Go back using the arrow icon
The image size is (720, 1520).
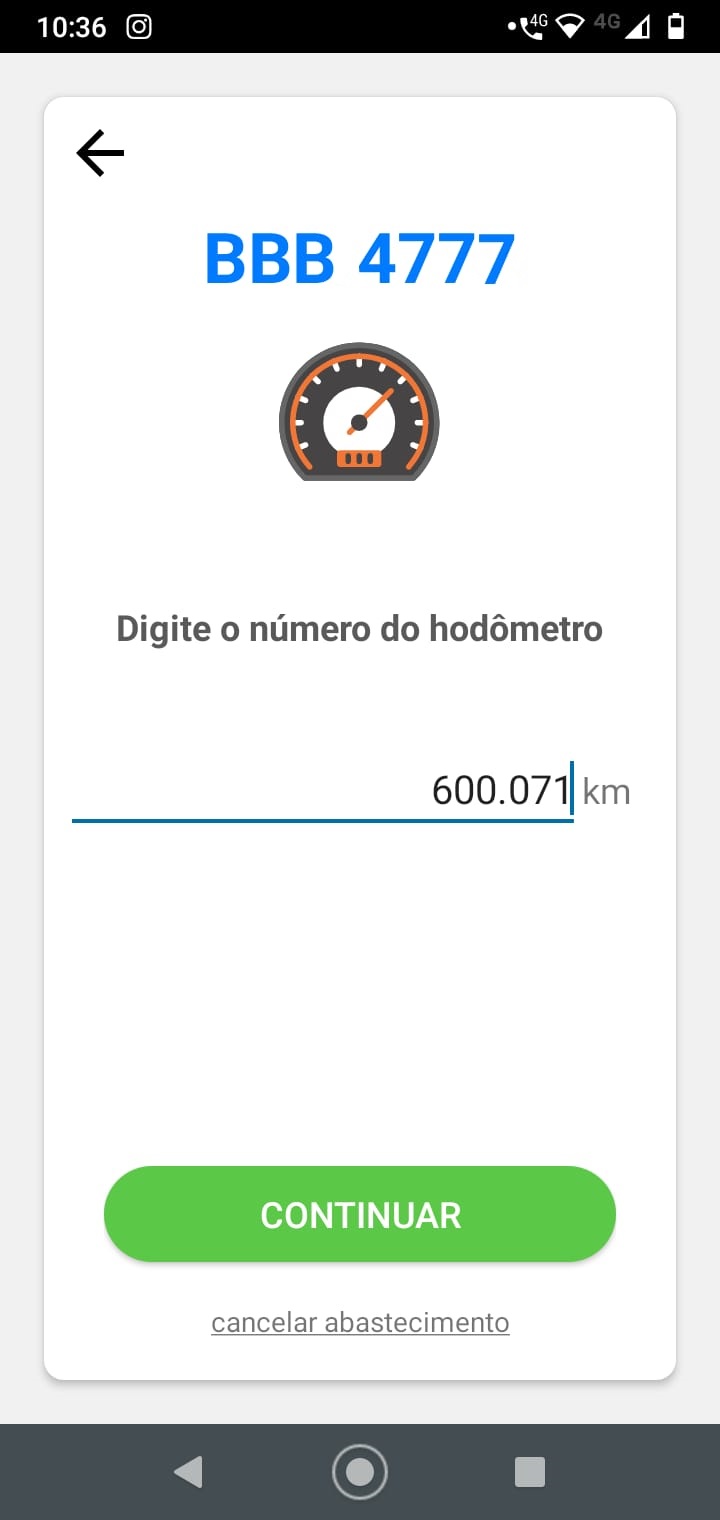100,154
